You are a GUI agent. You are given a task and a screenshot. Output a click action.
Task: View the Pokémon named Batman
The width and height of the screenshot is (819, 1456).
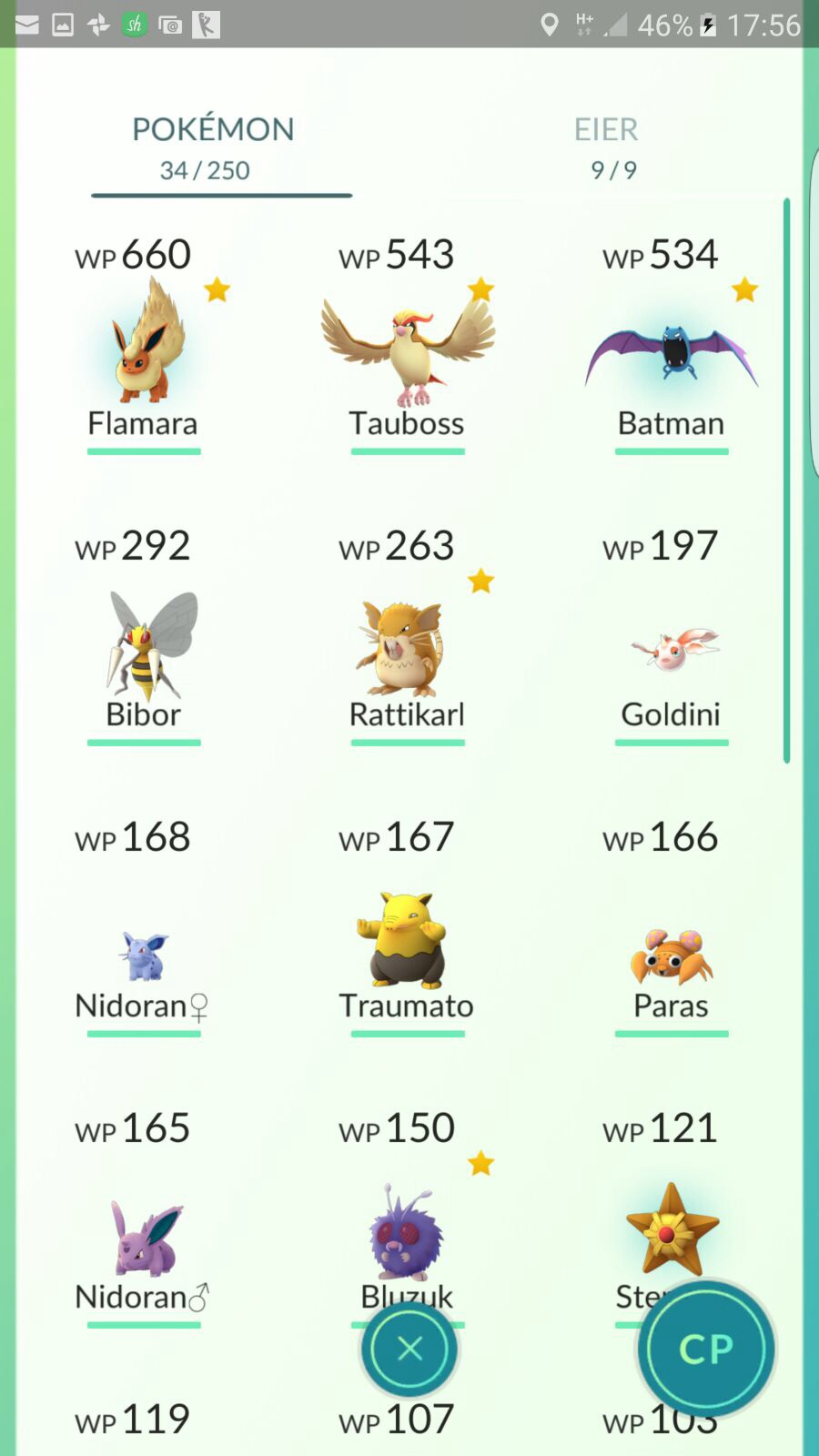672,344
